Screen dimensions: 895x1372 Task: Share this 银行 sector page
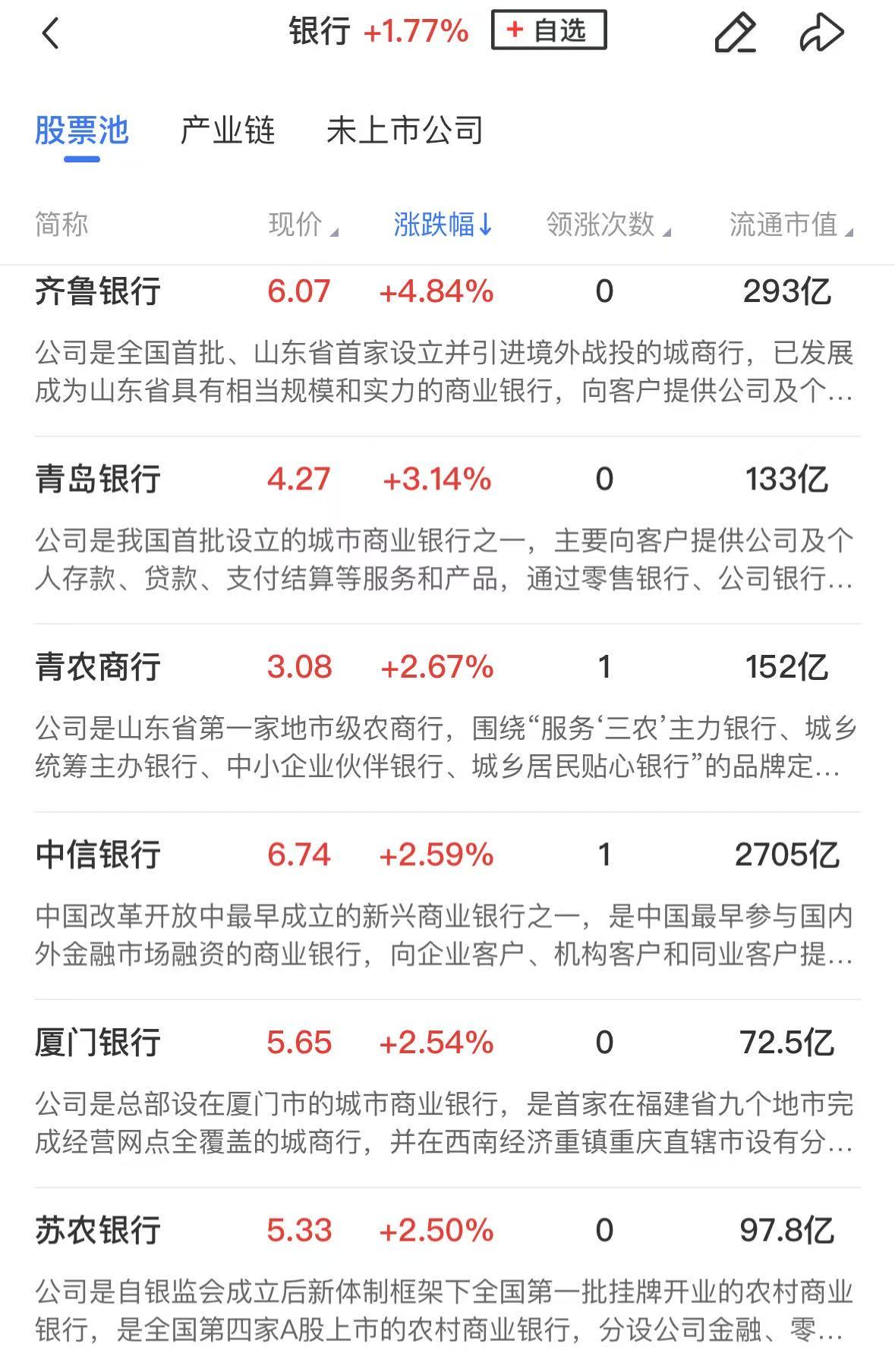pos(821,33)
